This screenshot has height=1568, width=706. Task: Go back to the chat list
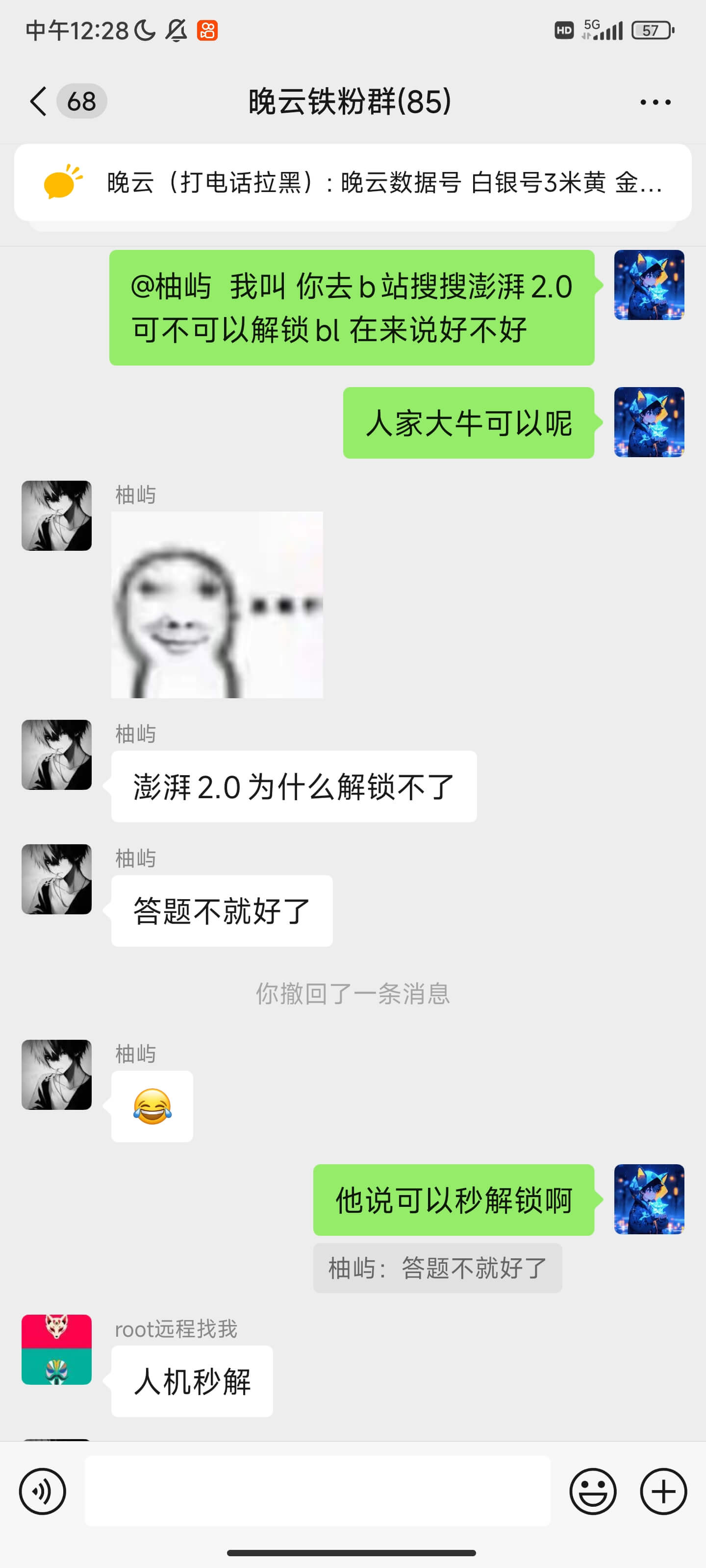(38, 101)
